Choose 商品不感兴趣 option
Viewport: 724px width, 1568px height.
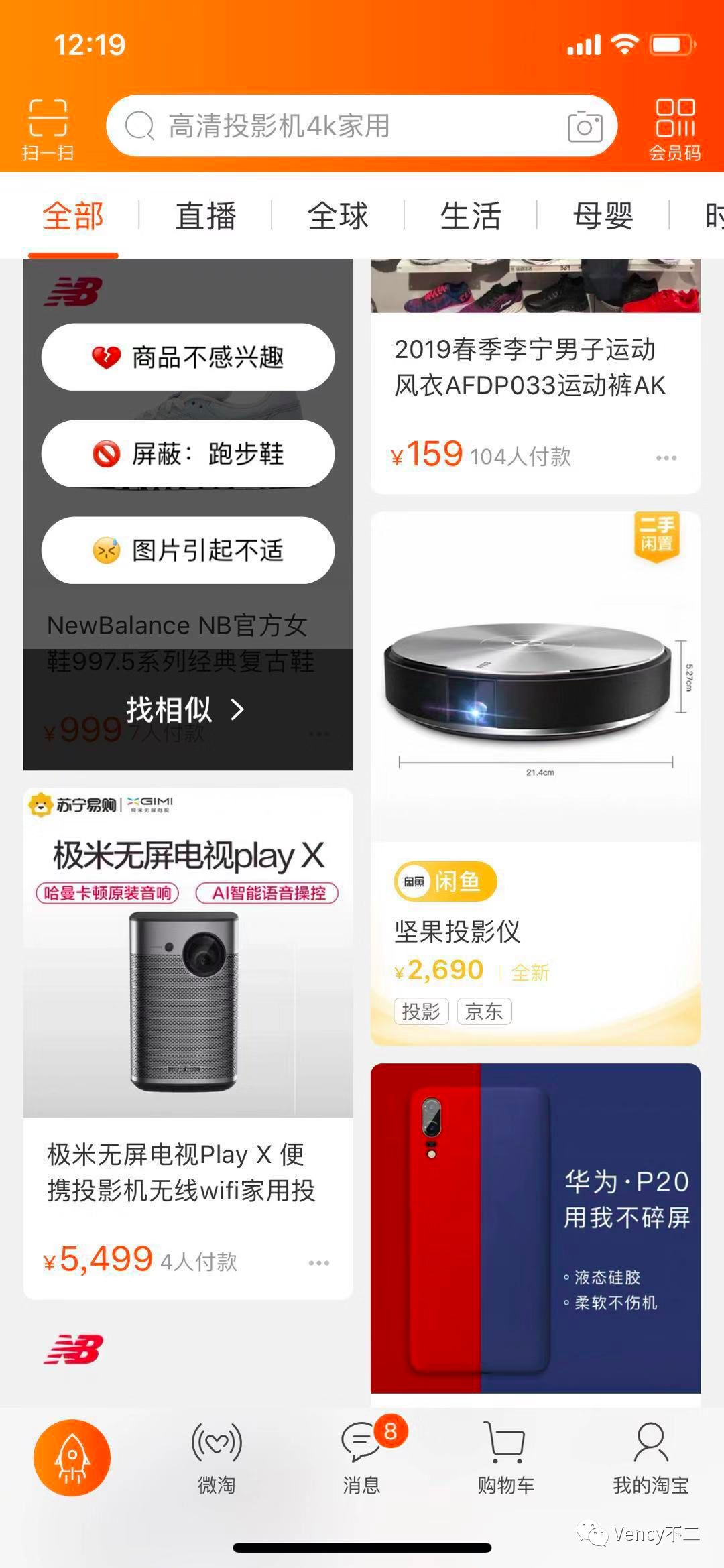188,357
